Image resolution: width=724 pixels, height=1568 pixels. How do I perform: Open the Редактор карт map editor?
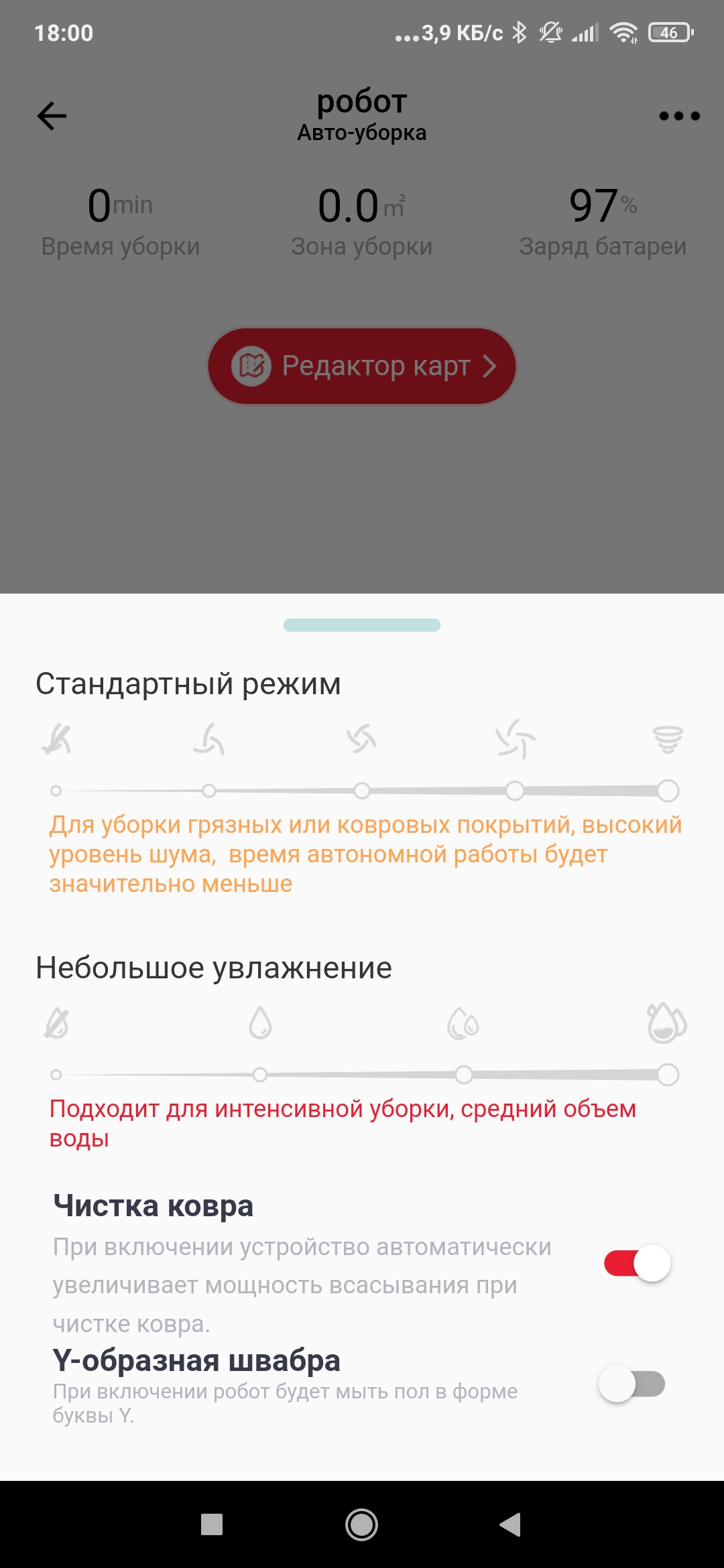point(362,366)
